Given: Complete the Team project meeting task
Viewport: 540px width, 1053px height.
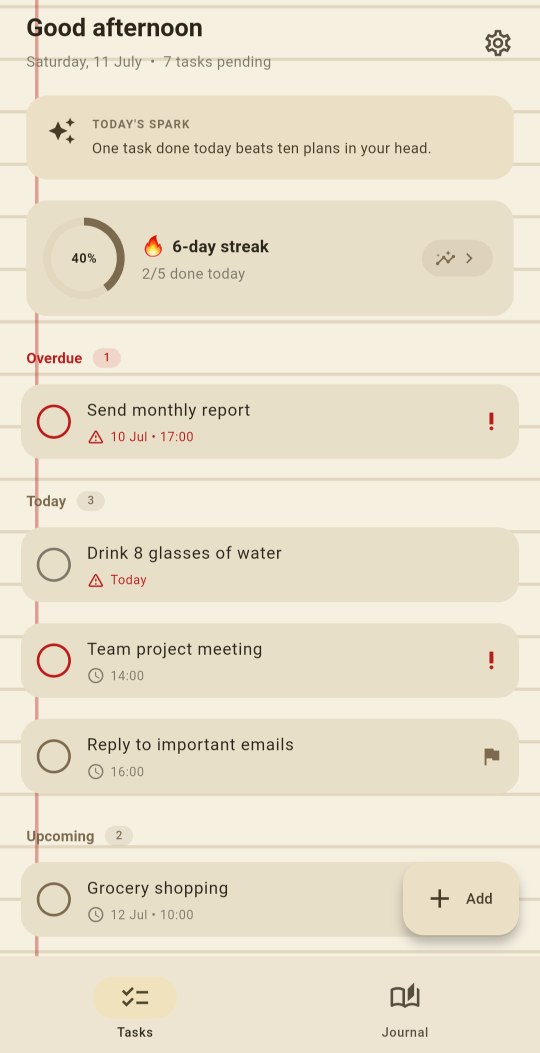Looking at the screenshot, I should pyautogui.click(x=54, y=661).
